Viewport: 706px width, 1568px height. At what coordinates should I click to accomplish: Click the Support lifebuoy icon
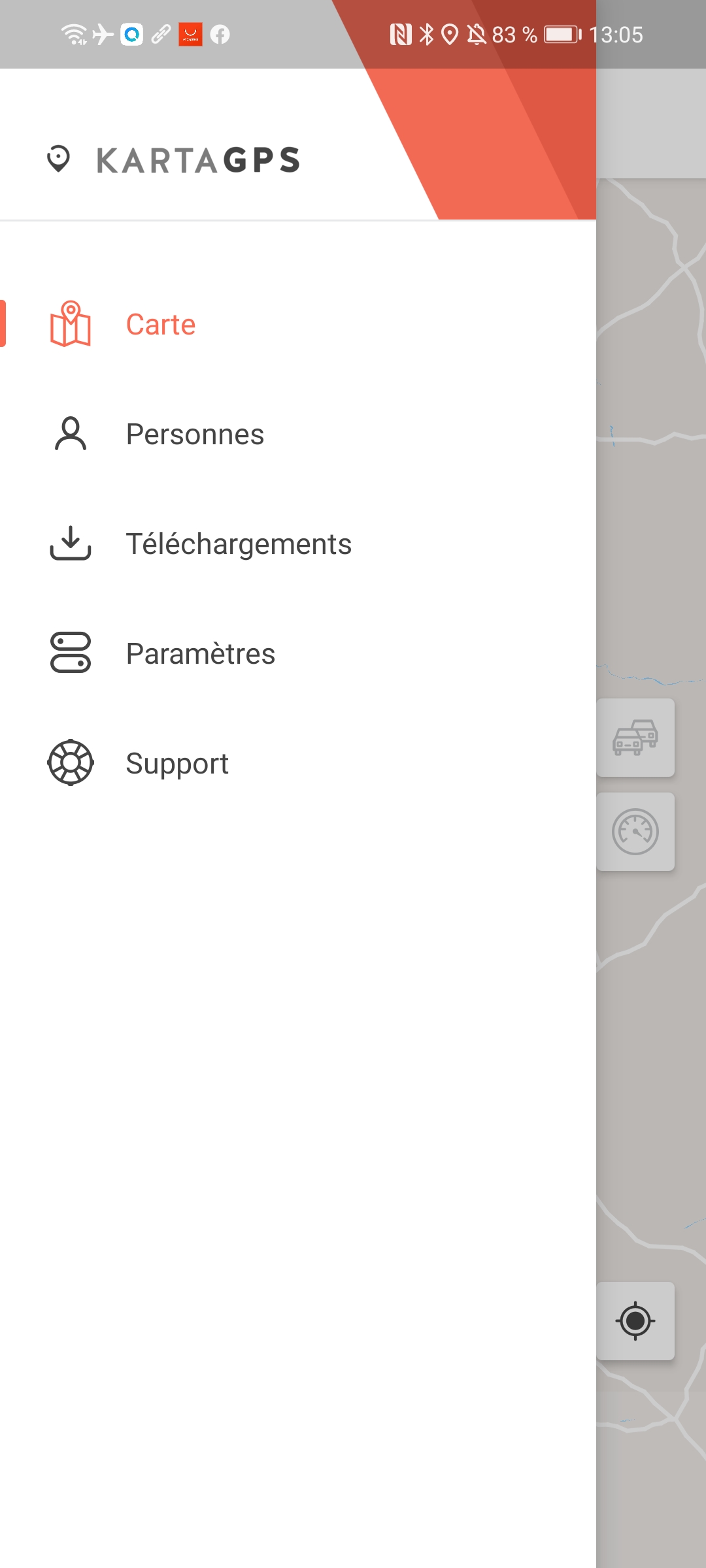71,763
